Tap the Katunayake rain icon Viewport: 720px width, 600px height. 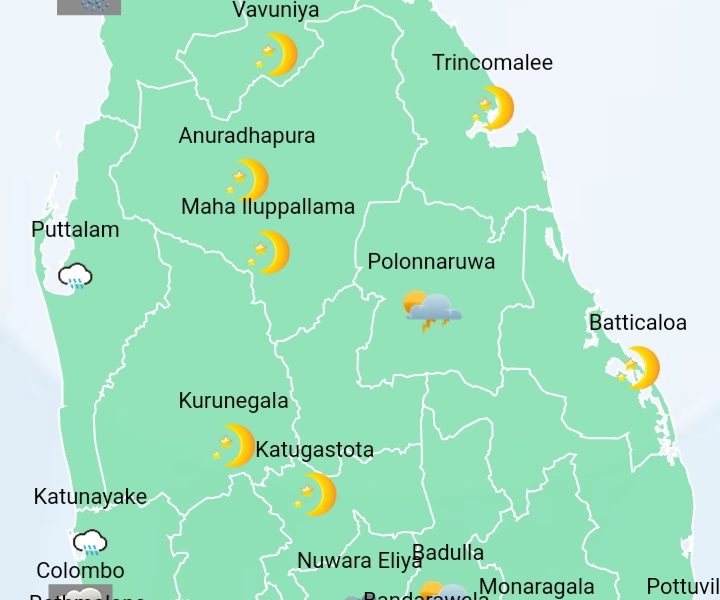point(90,544)
